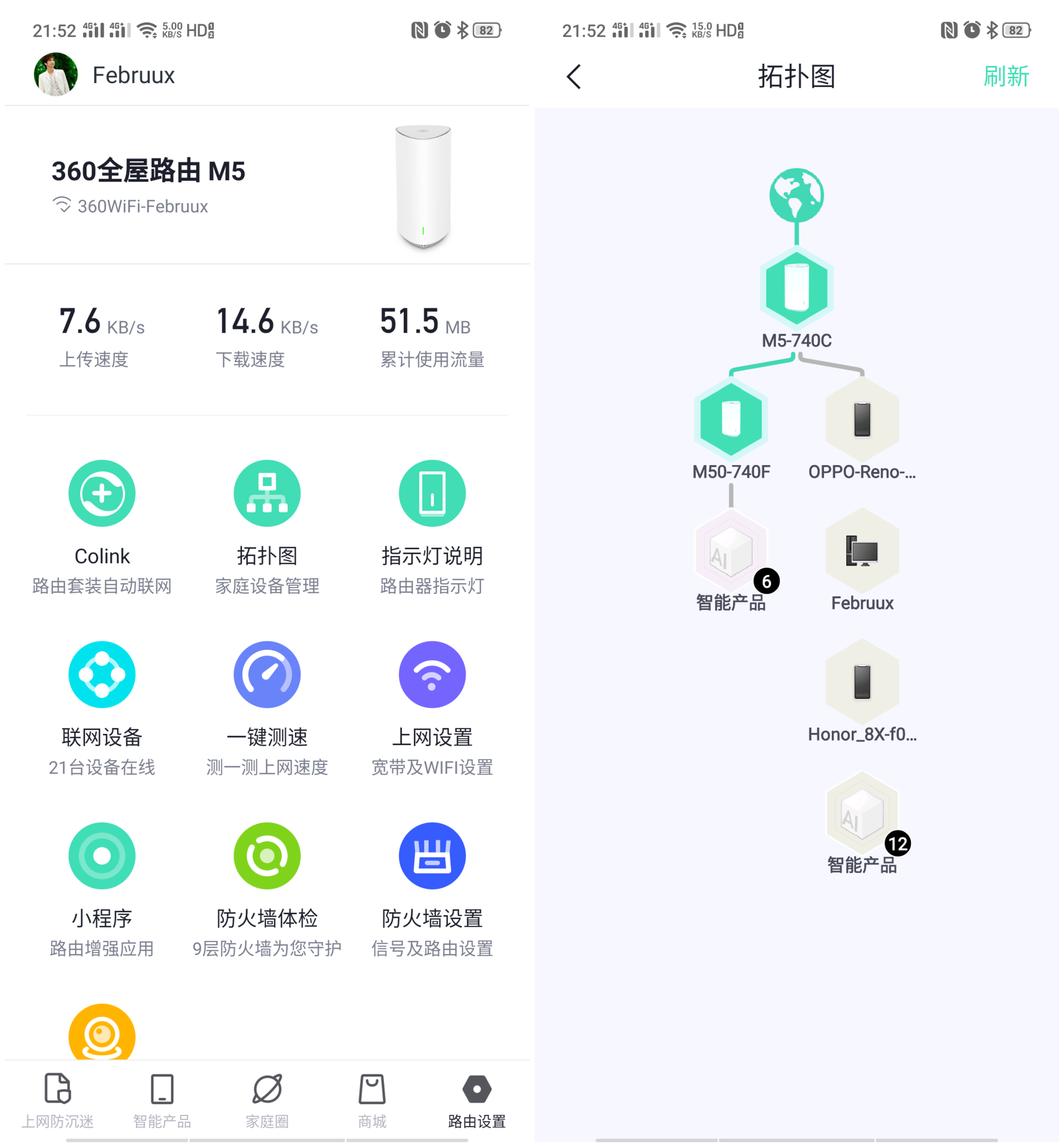This screenshot has height=1147, width=1064.
Task: Go back from the 拓扑图 page
Action: [574, 77]
